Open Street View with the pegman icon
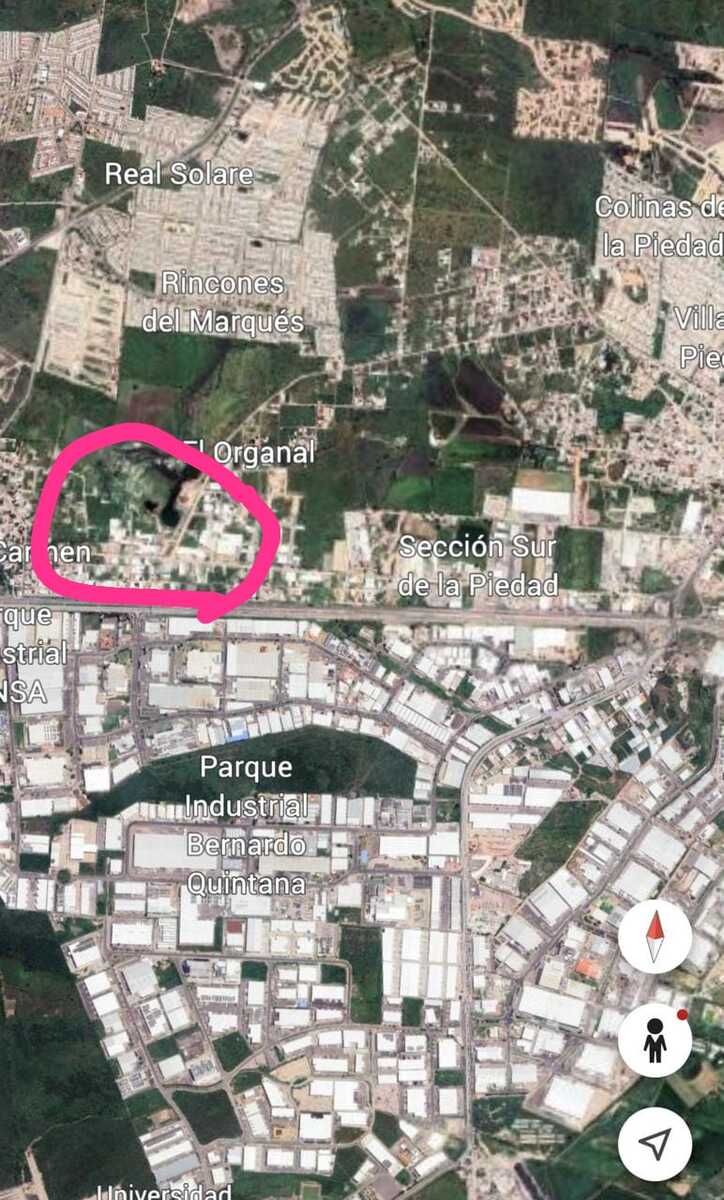Image resolution: width=724 pixels, height=1200 pixels. (655, 1041)
